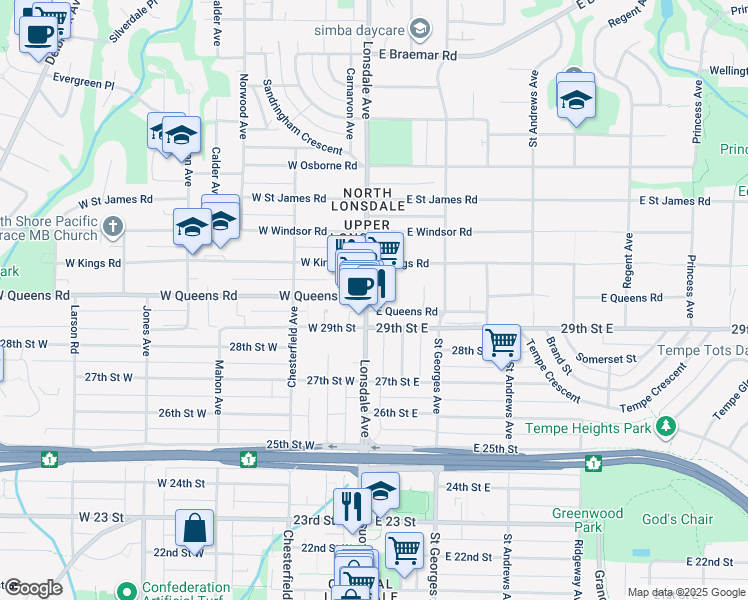
Task: Select the shopping cart marker near E 22nd St
Action: pos(404,549)
